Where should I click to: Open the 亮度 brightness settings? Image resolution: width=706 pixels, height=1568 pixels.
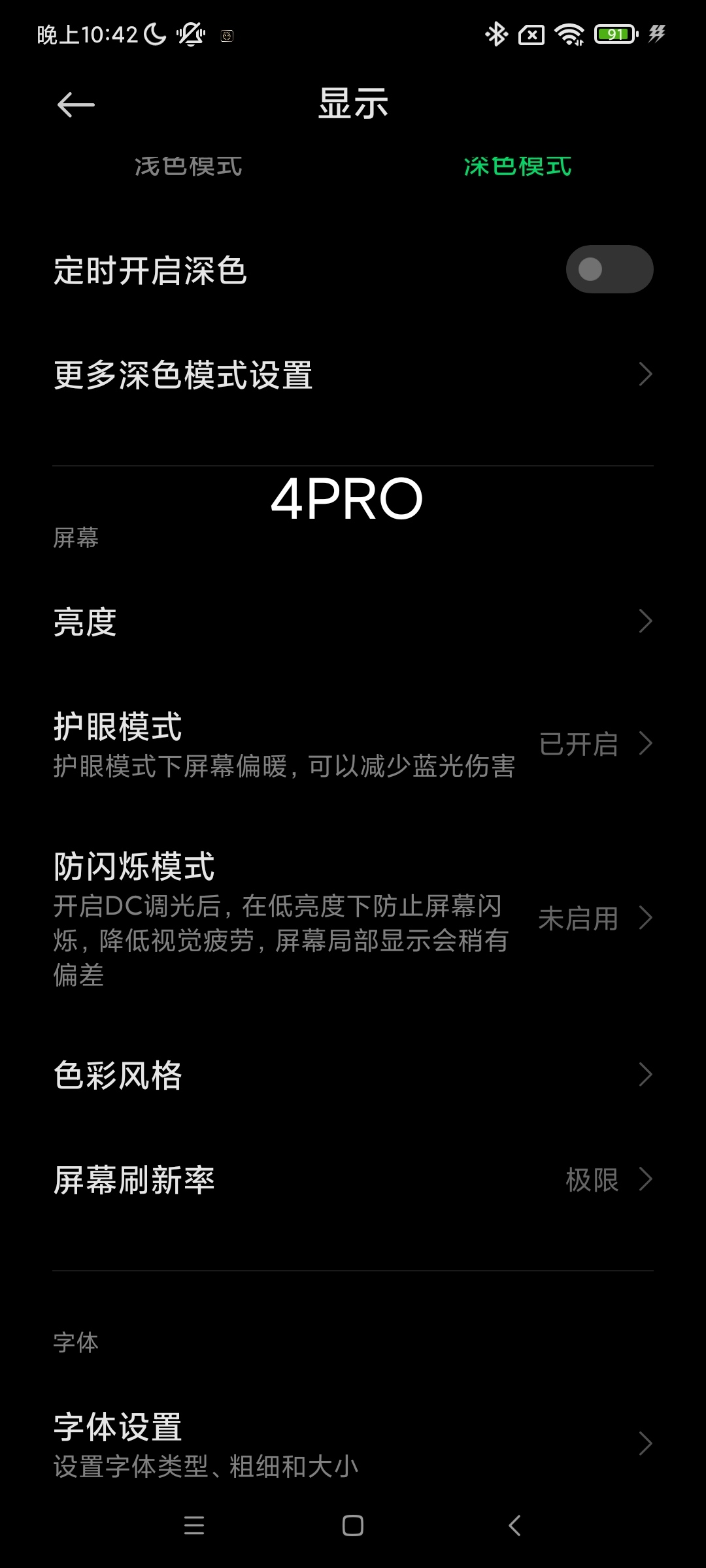pos(353,622)
